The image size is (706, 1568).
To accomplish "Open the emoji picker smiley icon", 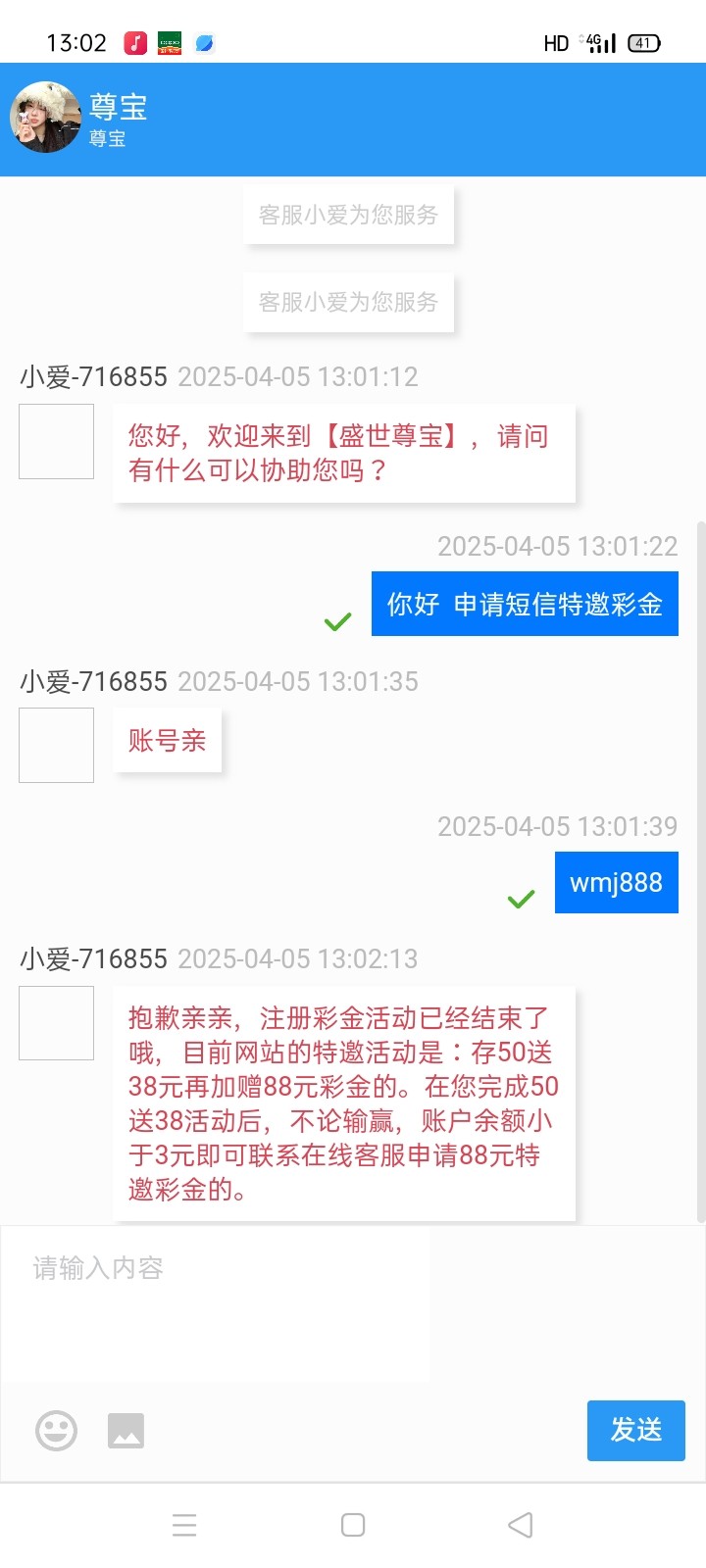I will point(56,1431).
